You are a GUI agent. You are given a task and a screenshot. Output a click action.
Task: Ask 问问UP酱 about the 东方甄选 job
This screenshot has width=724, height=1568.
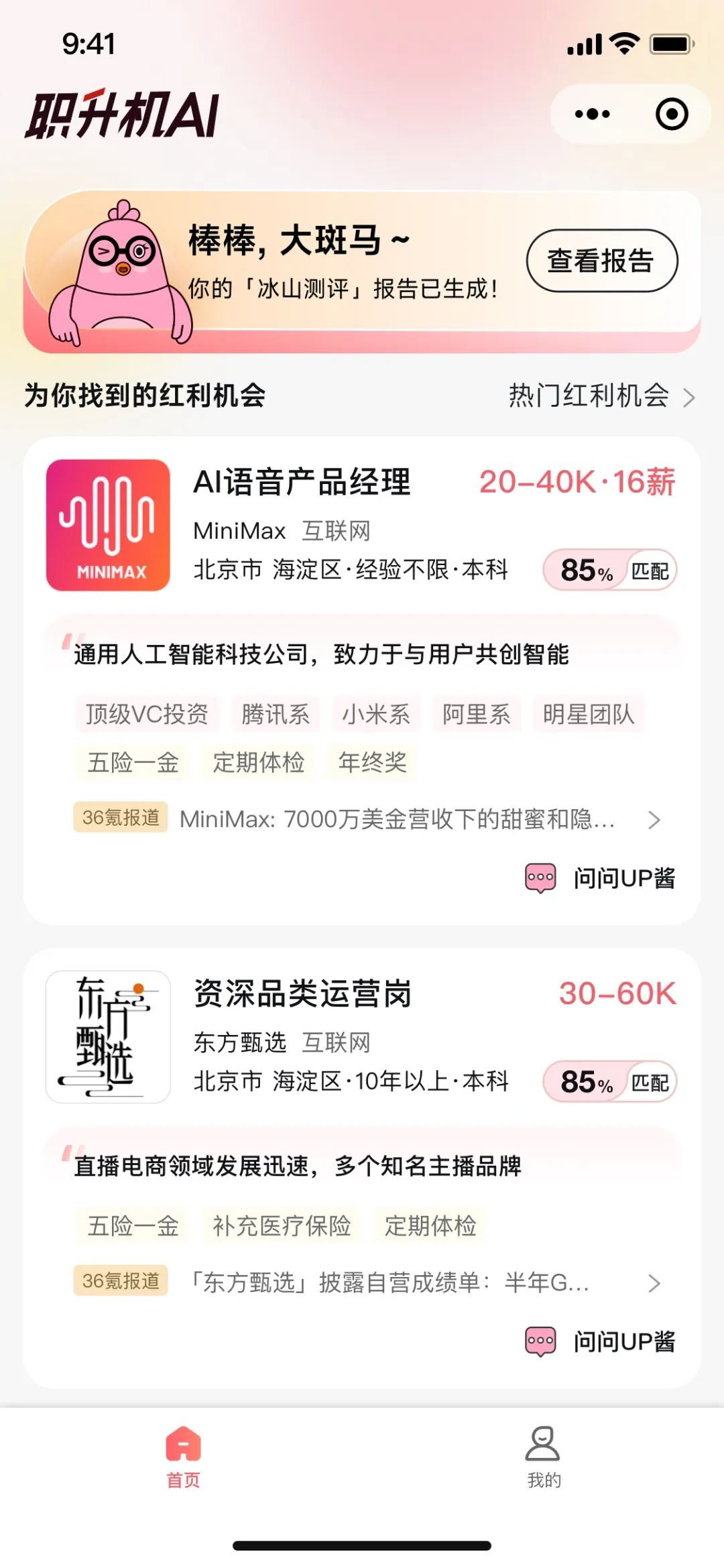pos(601,1341)
